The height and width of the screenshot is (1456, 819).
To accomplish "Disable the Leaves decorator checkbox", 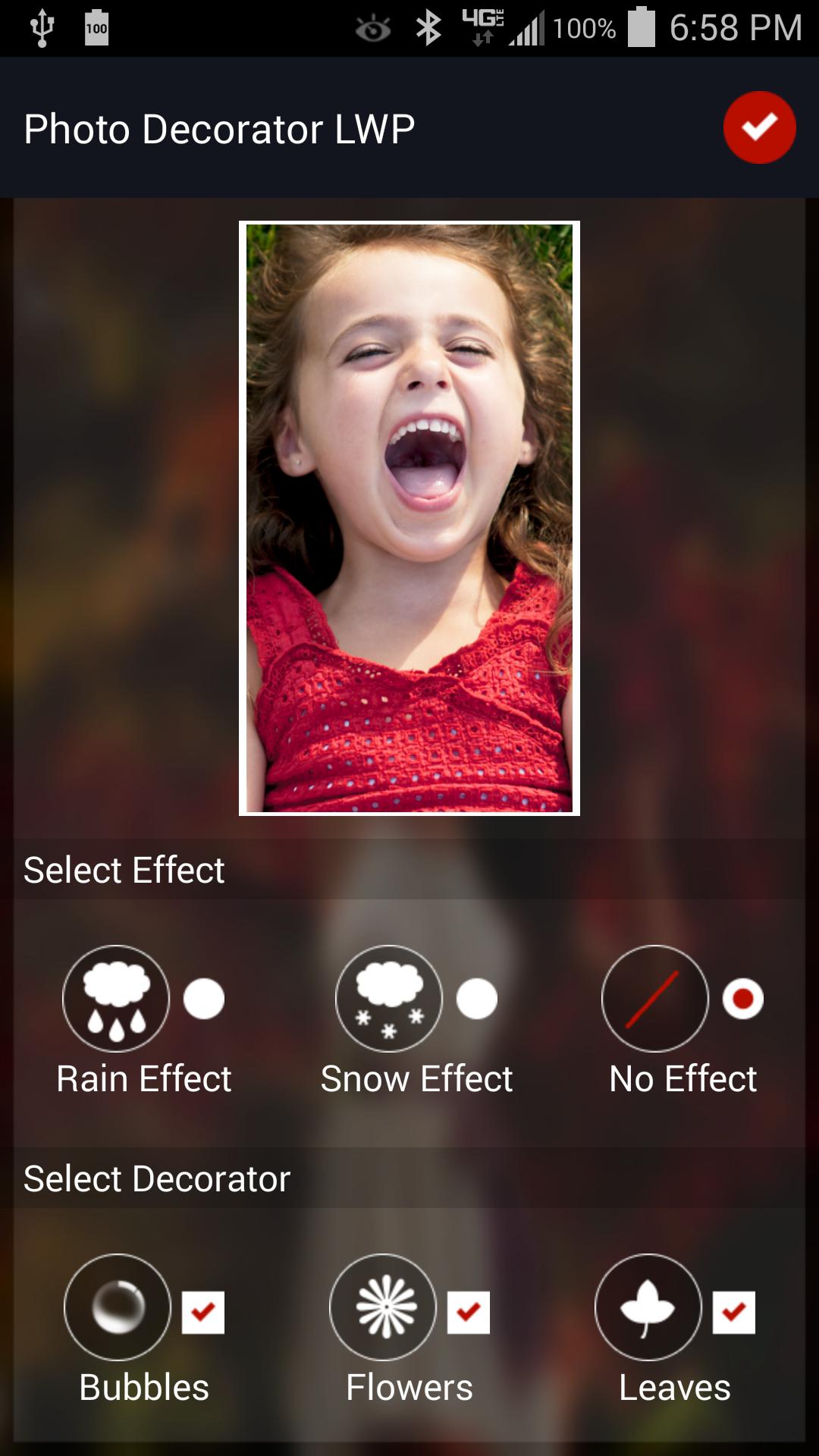I will 734,1312.
